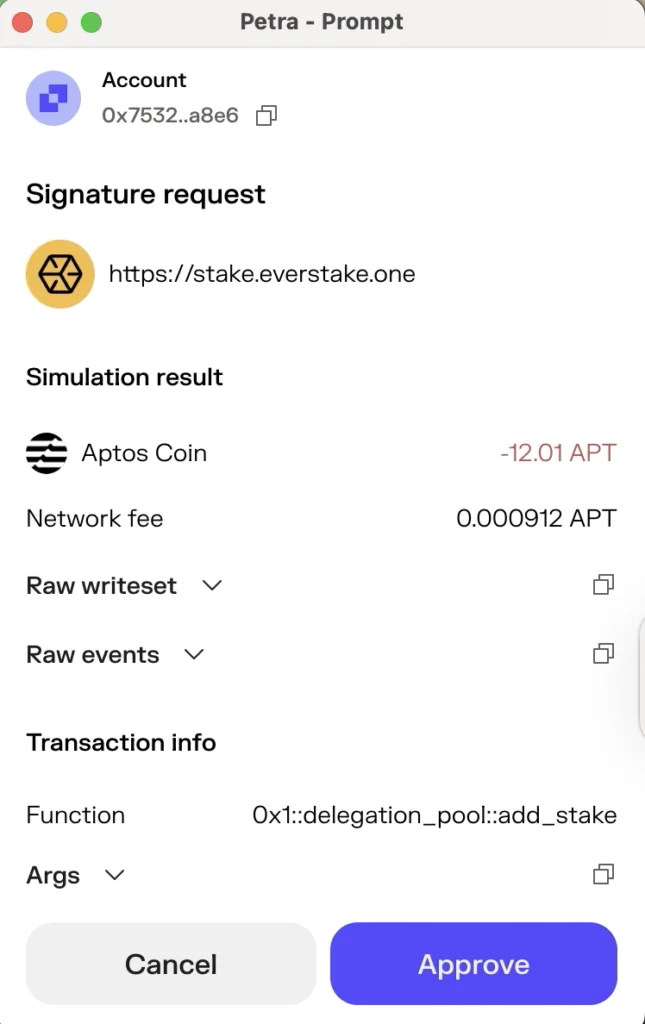
Task: Expand the Raw events section
Action: pyautogui.click(x=194, y=655)
